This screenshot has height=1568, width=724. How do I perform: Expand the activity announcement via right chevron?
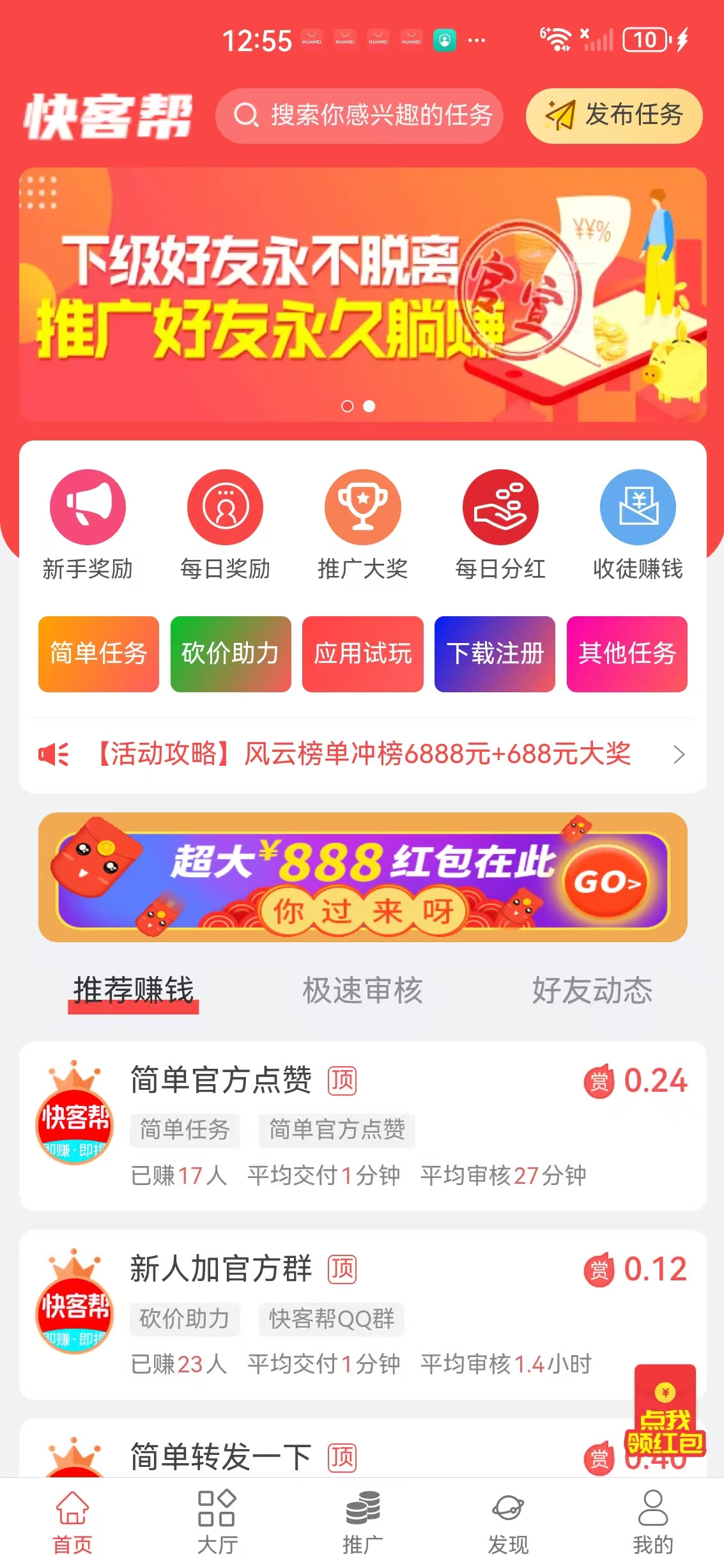click(681, 754)
